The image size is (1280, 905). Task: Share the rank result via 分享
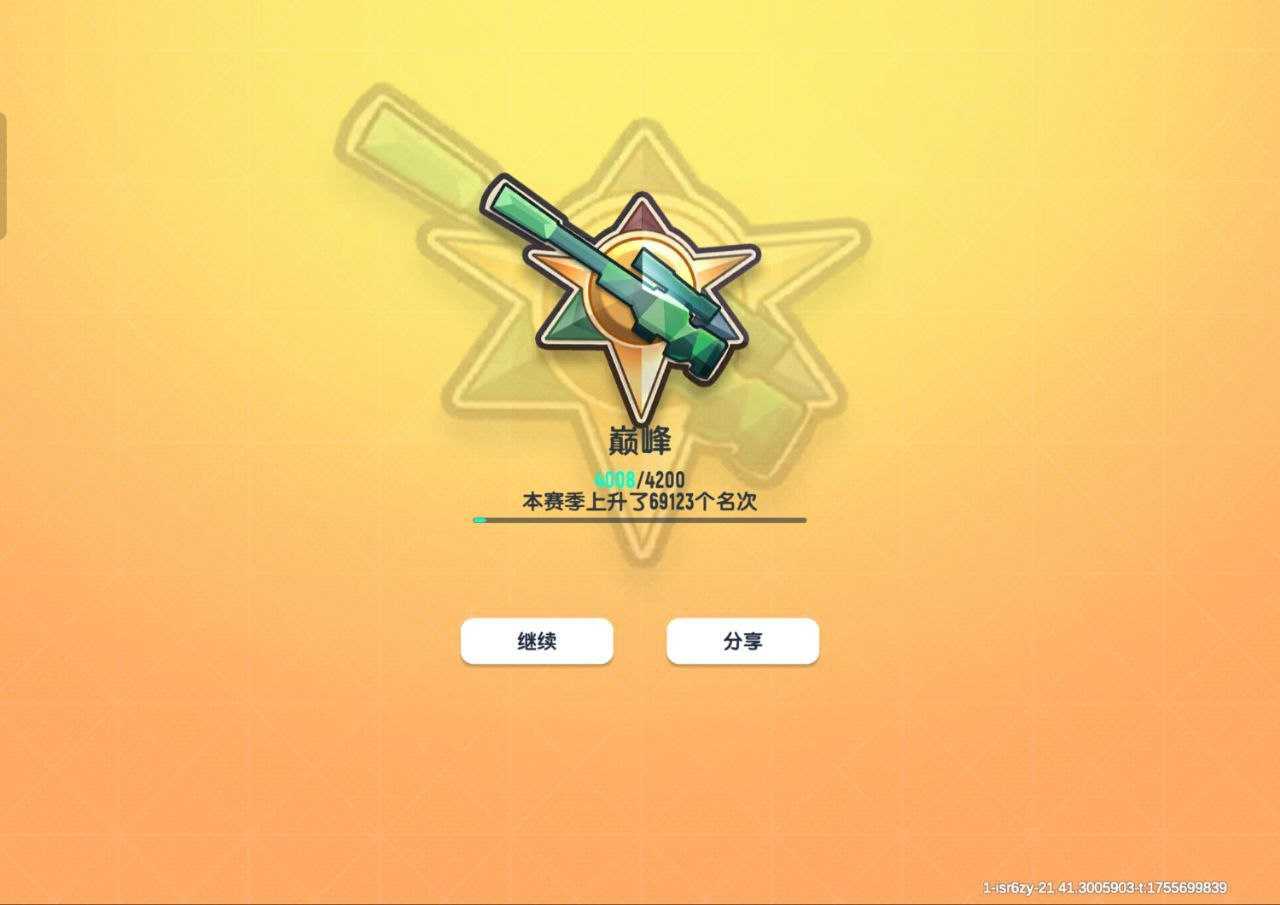coord(742,641)
